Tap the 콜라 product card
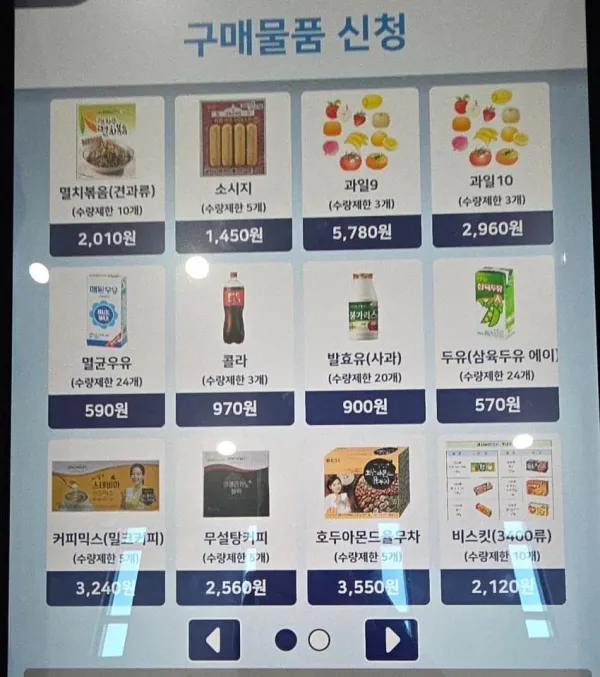 pos(234,340)
